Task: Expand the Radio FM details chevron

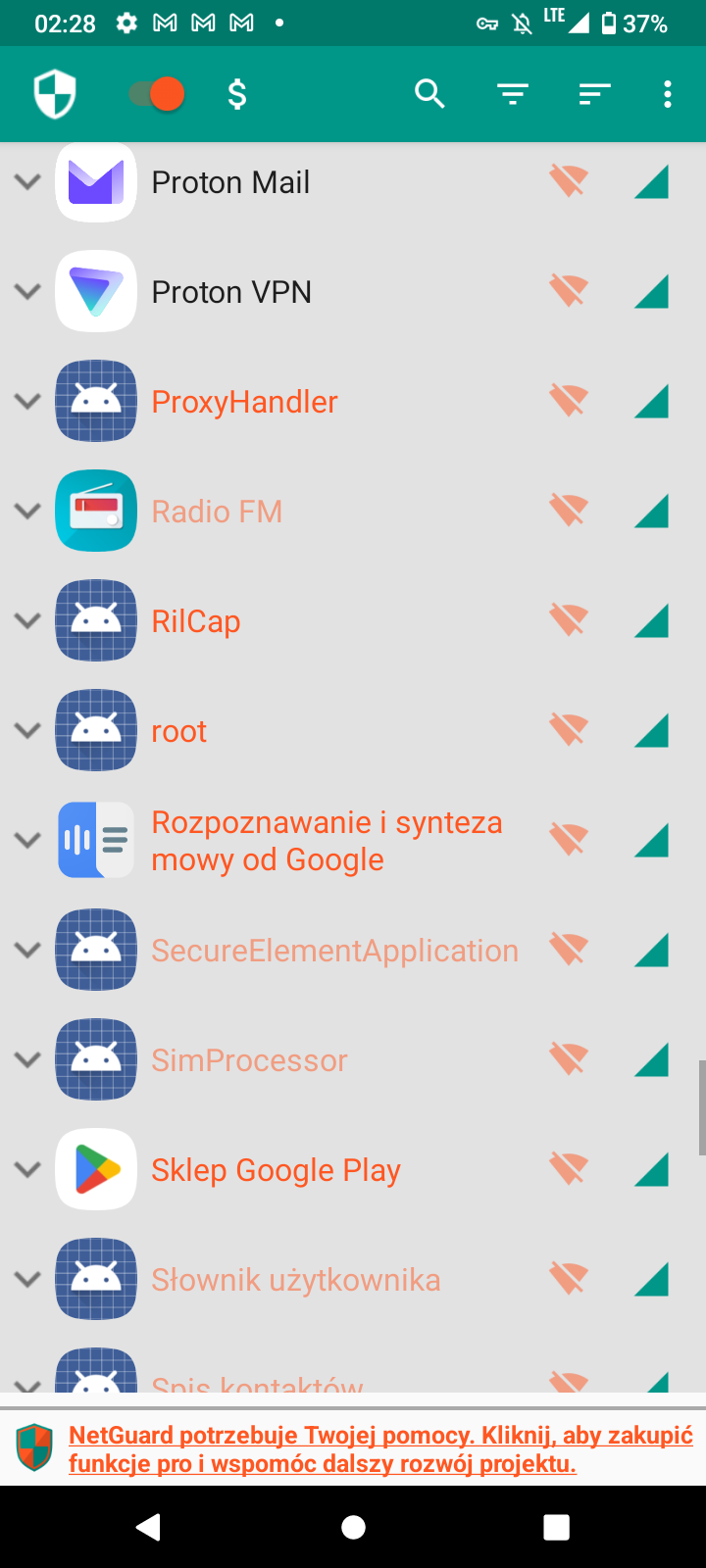Action: pos(27,511)
